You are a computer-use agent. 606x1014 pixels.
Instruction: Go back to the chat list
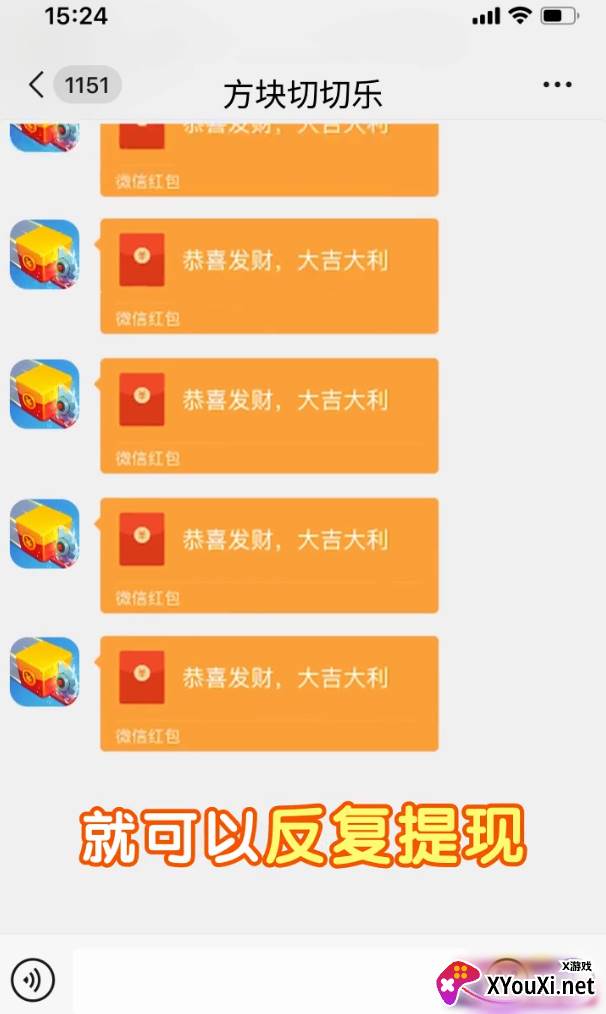click(x=37, y=85)
